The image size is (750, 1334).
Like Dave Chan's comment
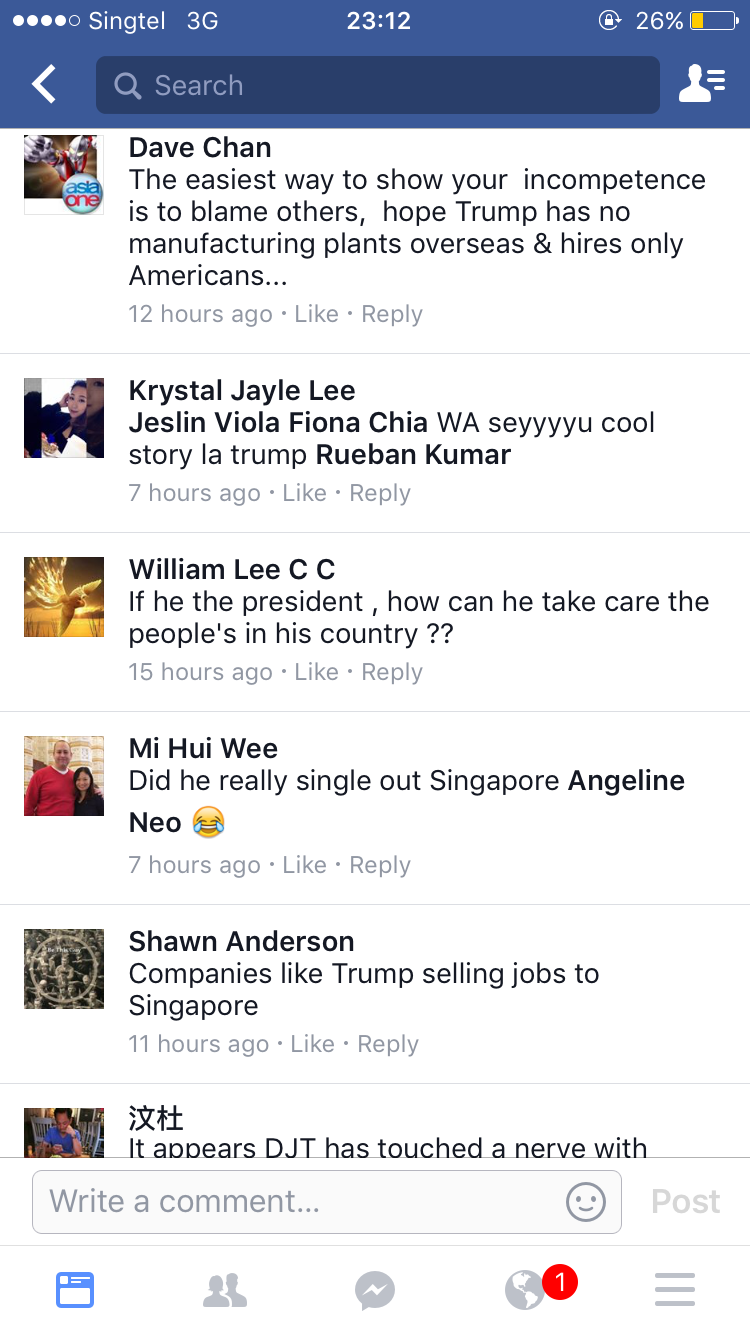(x=316, y=314)
